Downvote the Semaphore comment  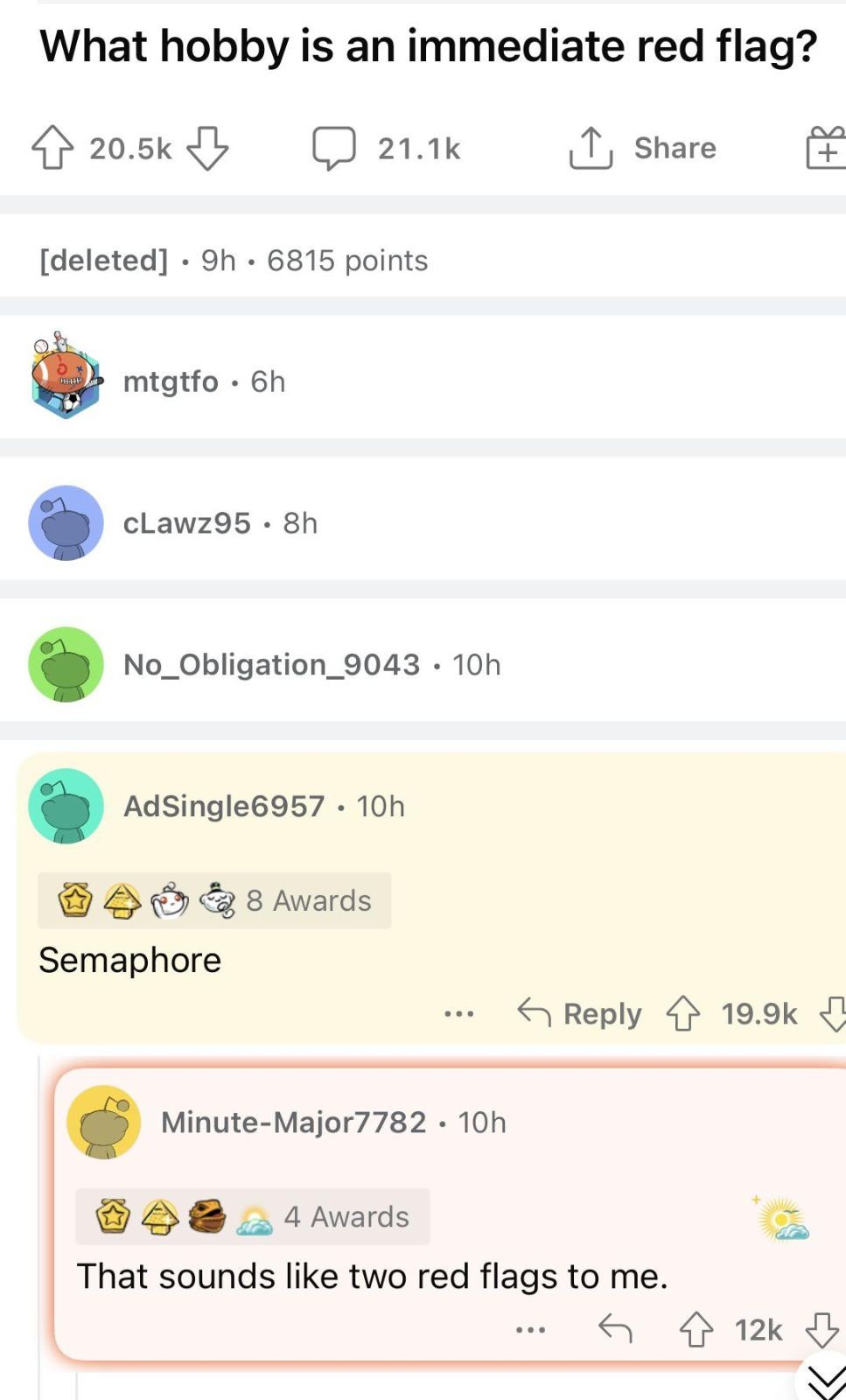coord(833,1014)
